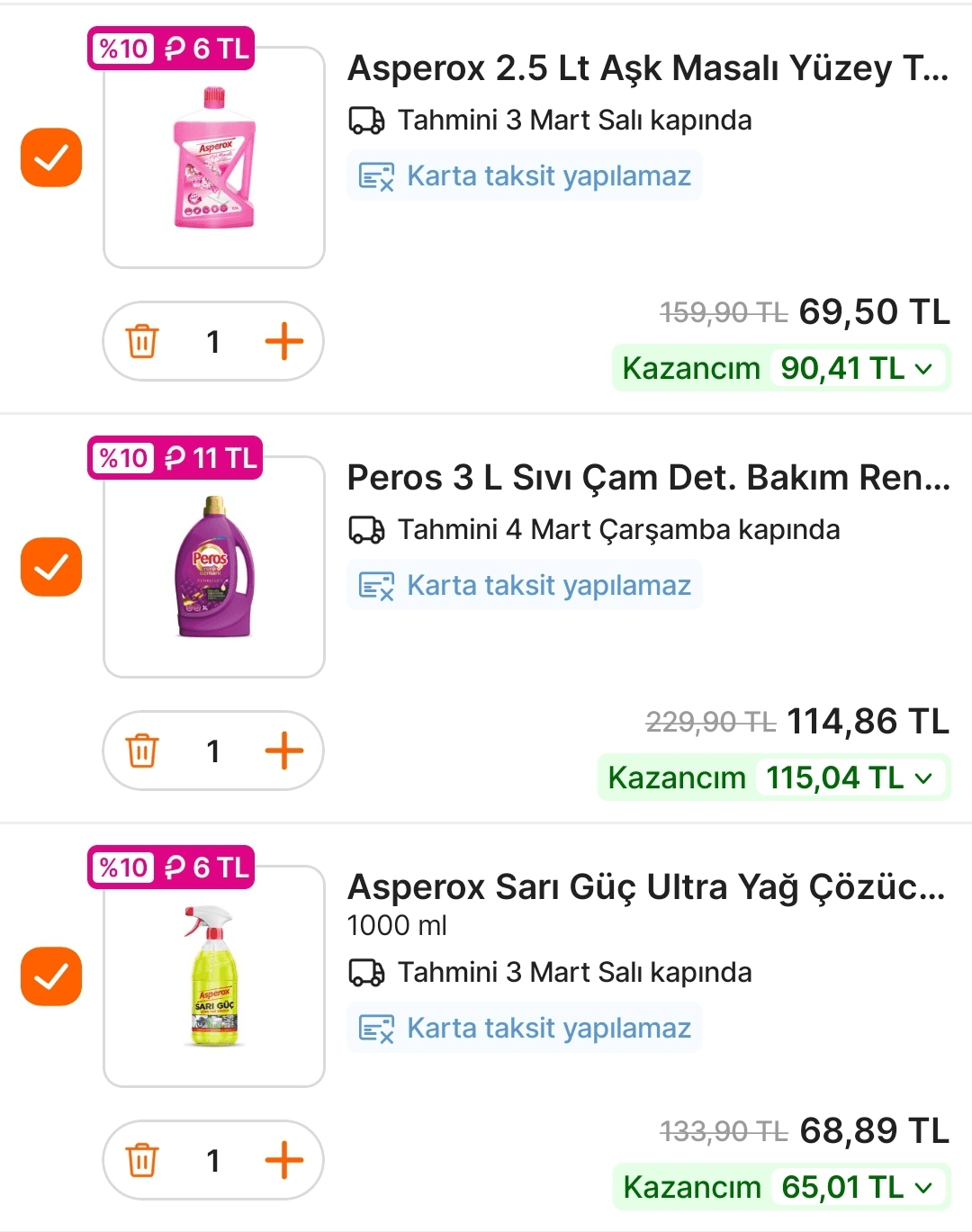The height and width of the screenshot is (1232, 972).
Task: Click the %10 discount badge on Peros
Action: 123,458
